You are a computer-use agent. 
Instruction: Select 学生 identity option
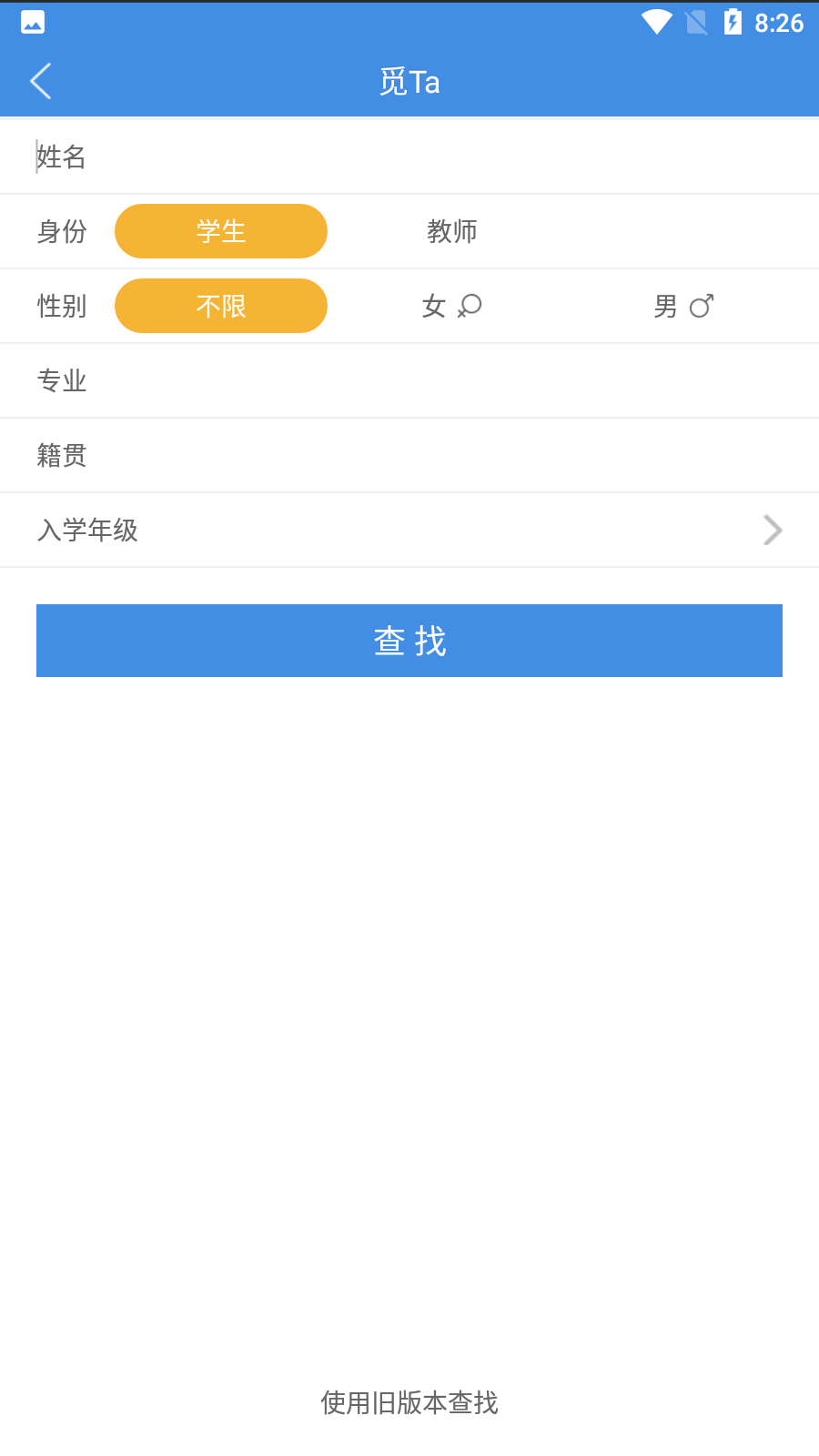(x=220, y=231)
